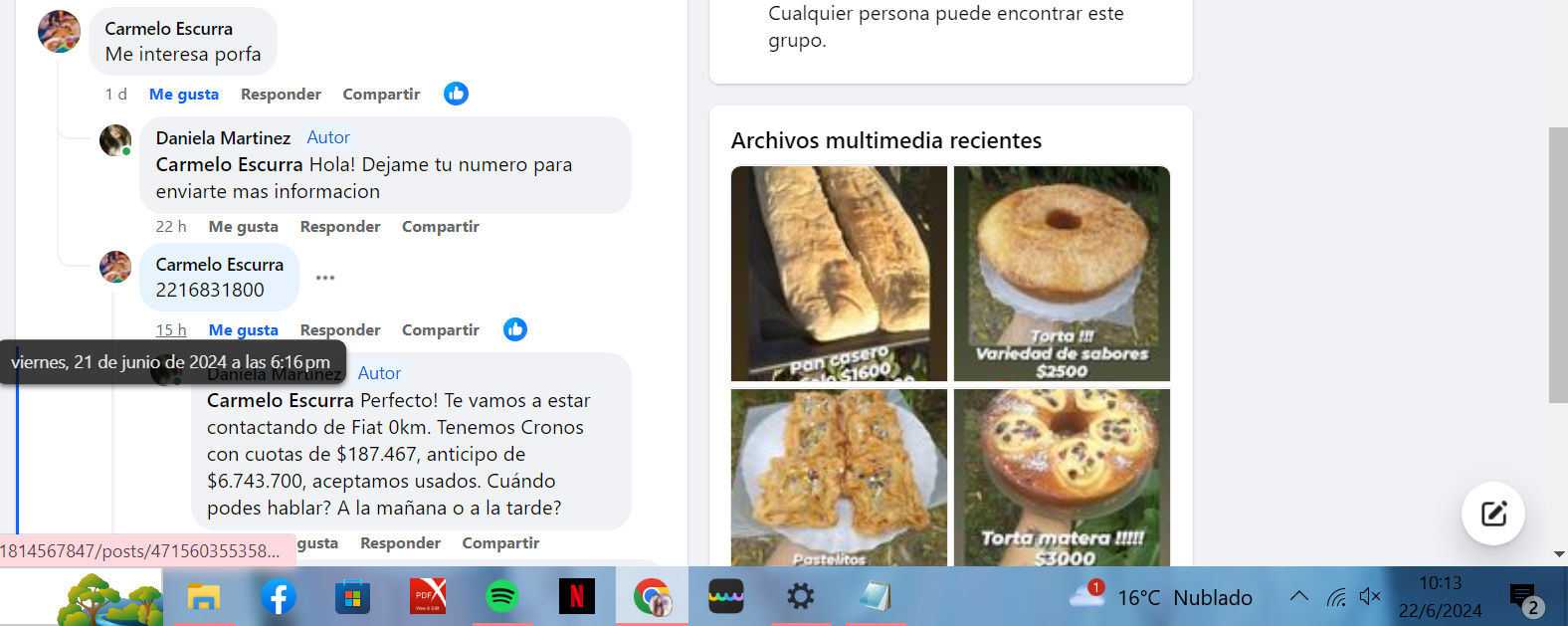The height and width of the screenshot is (626, 1568).
Task: Like Carmelo Escurra's "Me interesa porfa" comment
Action: tap(183, 95)
